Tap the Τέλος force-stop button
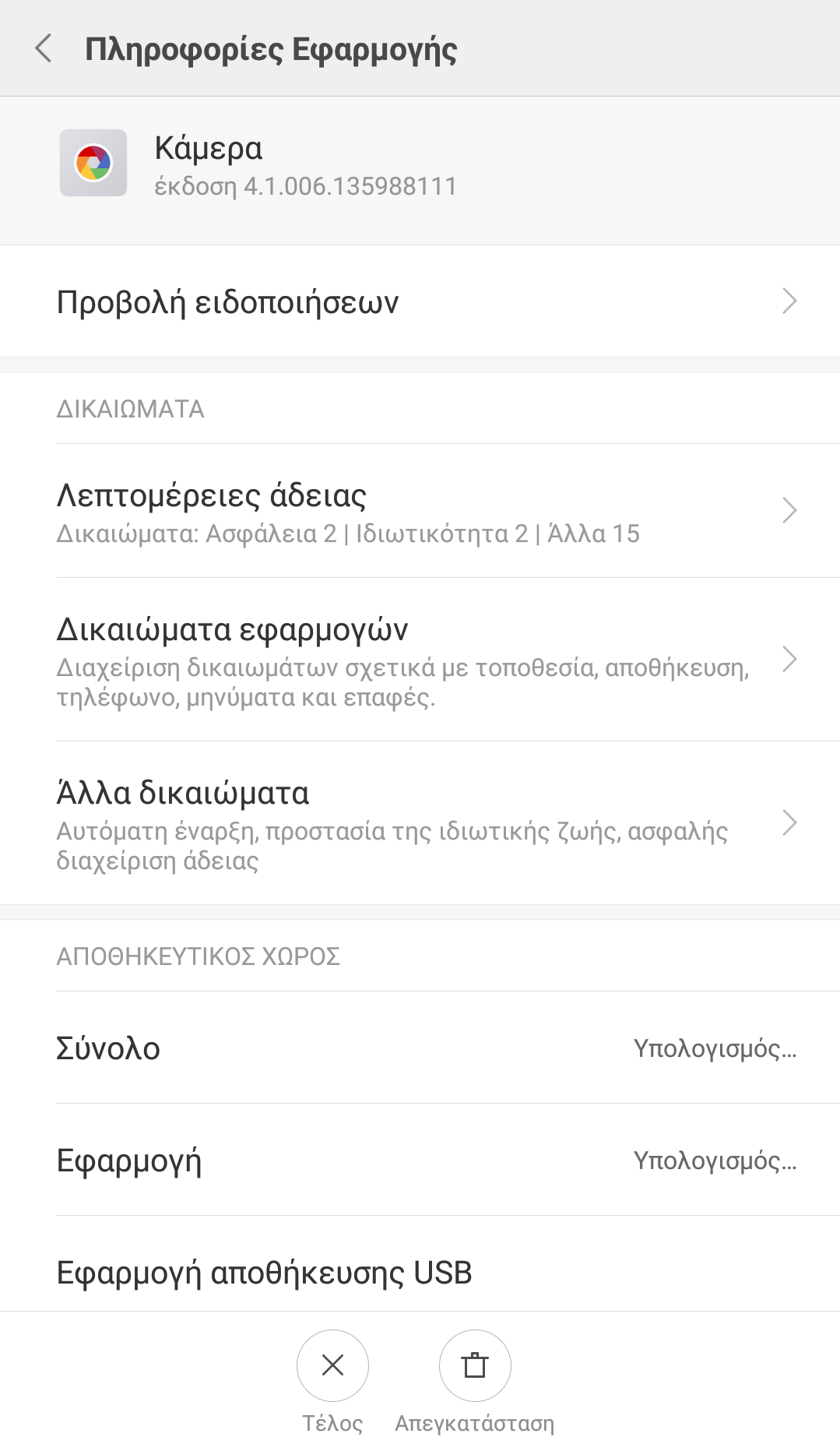The height and width of the screenshot is (1451, 840). click(x=332, y=1365)
